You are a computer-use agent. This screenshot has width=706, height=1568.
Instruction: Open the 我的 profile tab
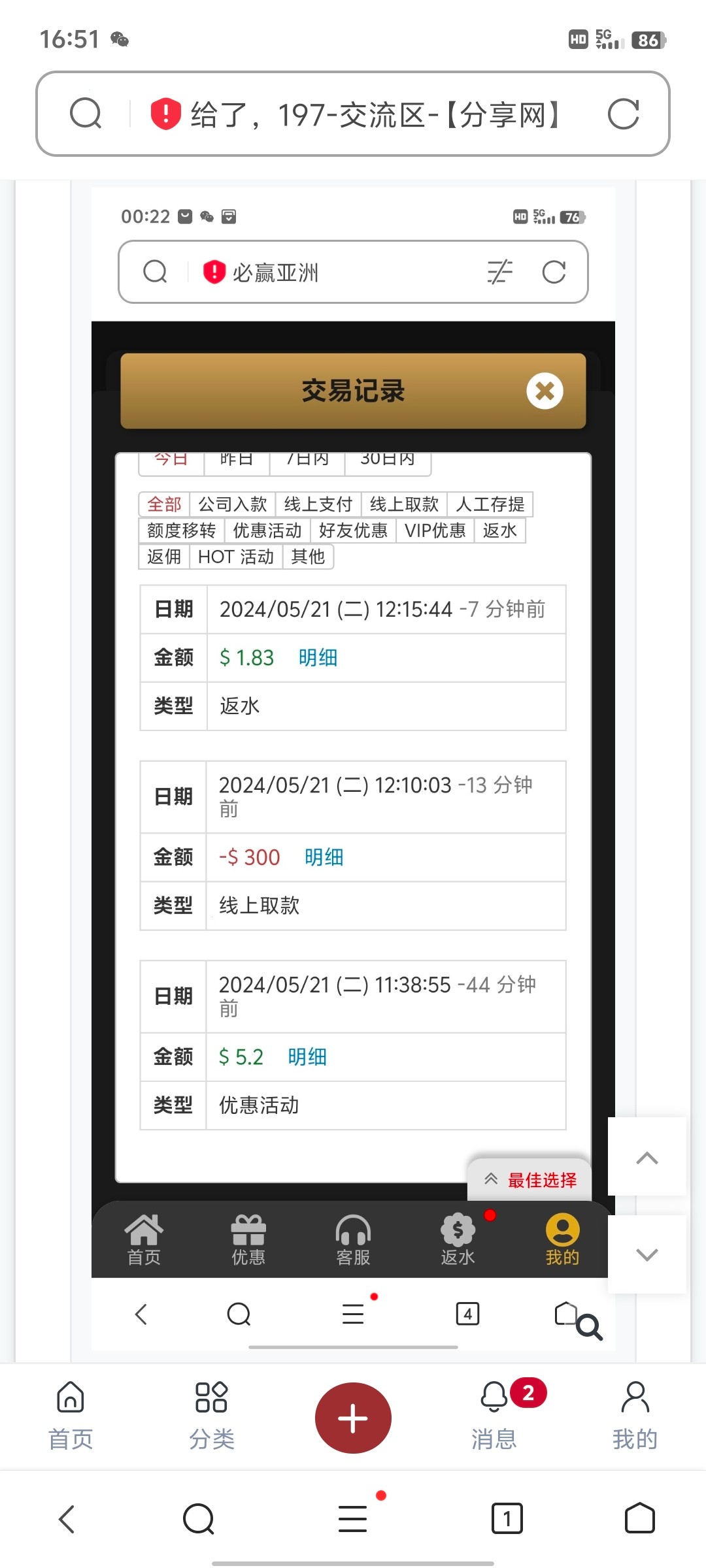[x=635, y=1416]
